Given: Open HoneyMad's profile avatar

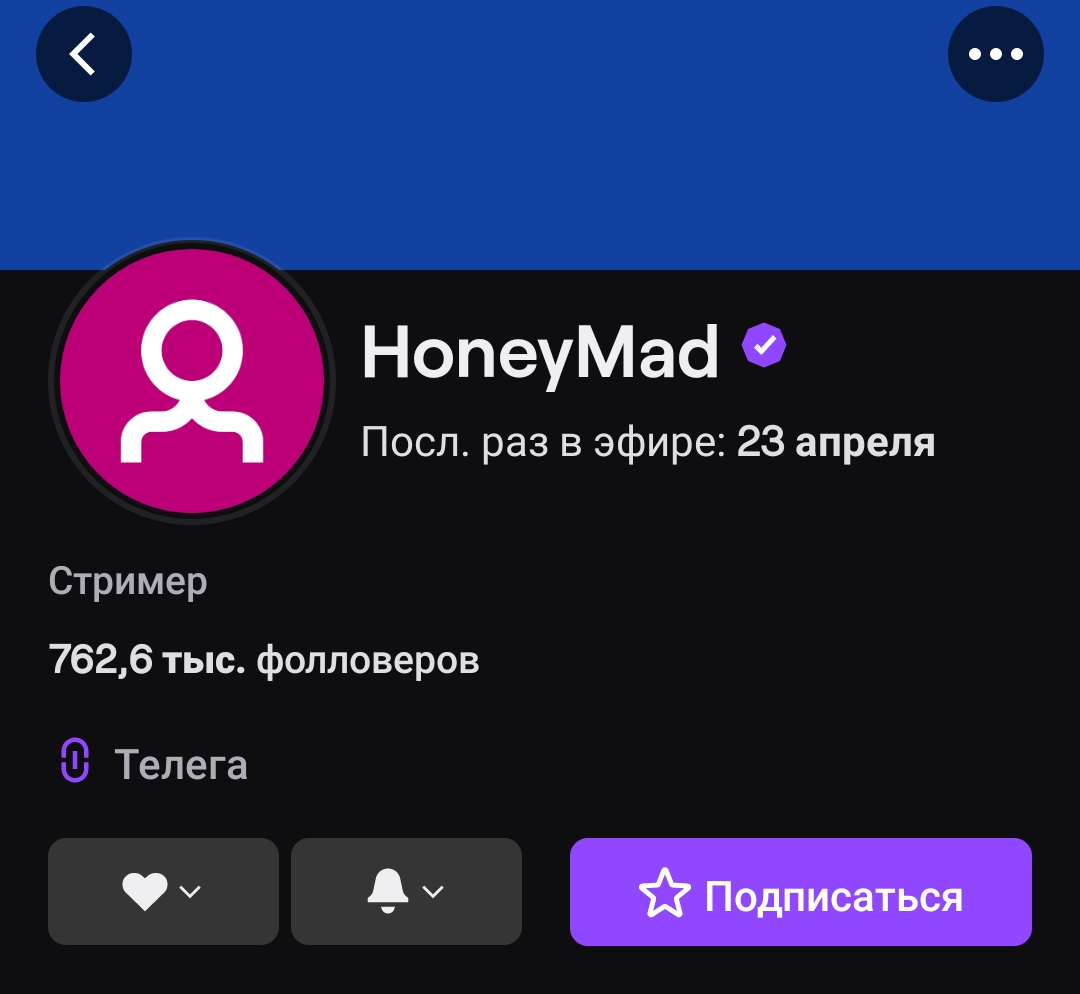Looking at the screenshot, I should pos(192,381).
